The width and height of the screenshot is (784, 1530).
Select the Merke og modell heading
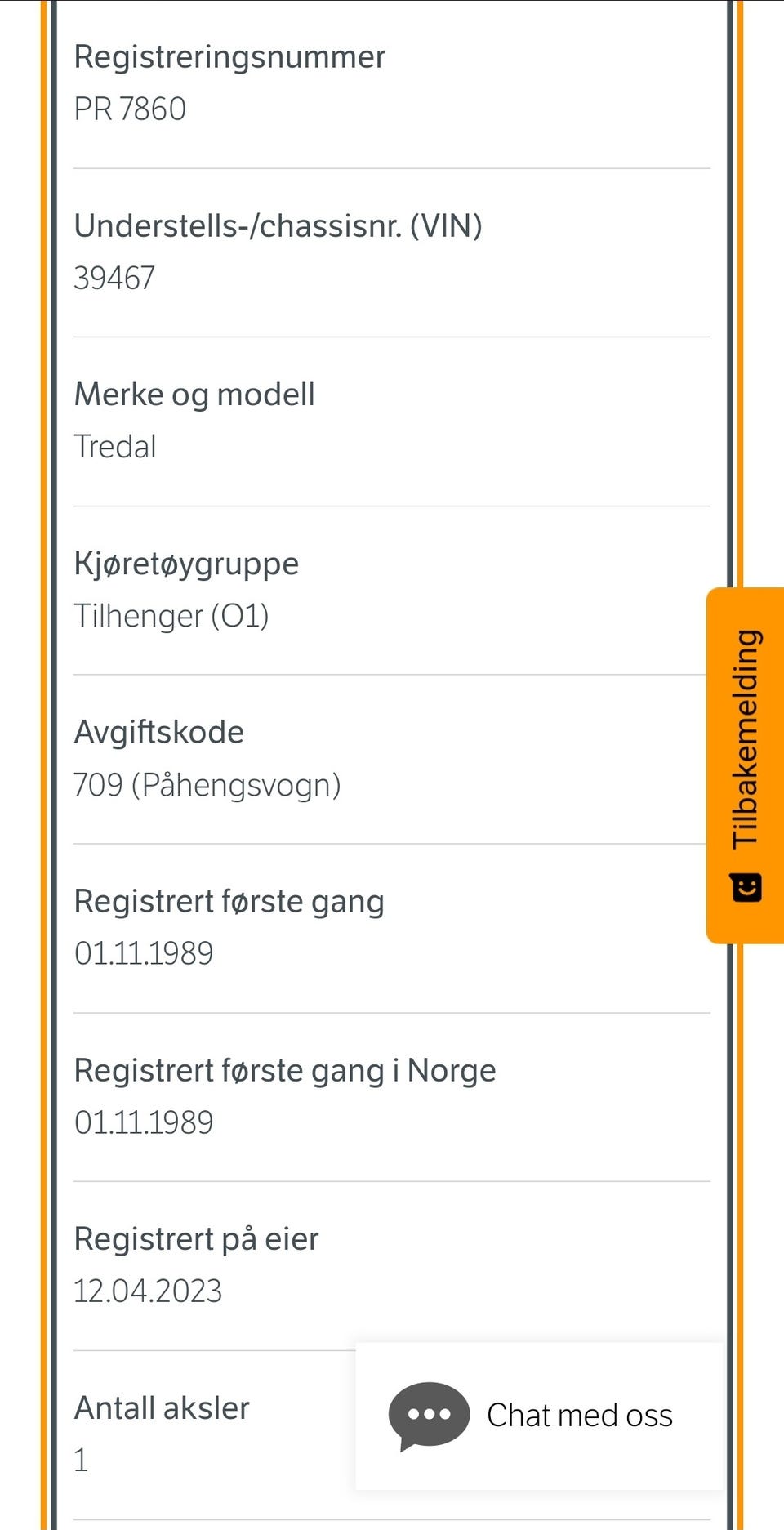click(x=194, y=395)
